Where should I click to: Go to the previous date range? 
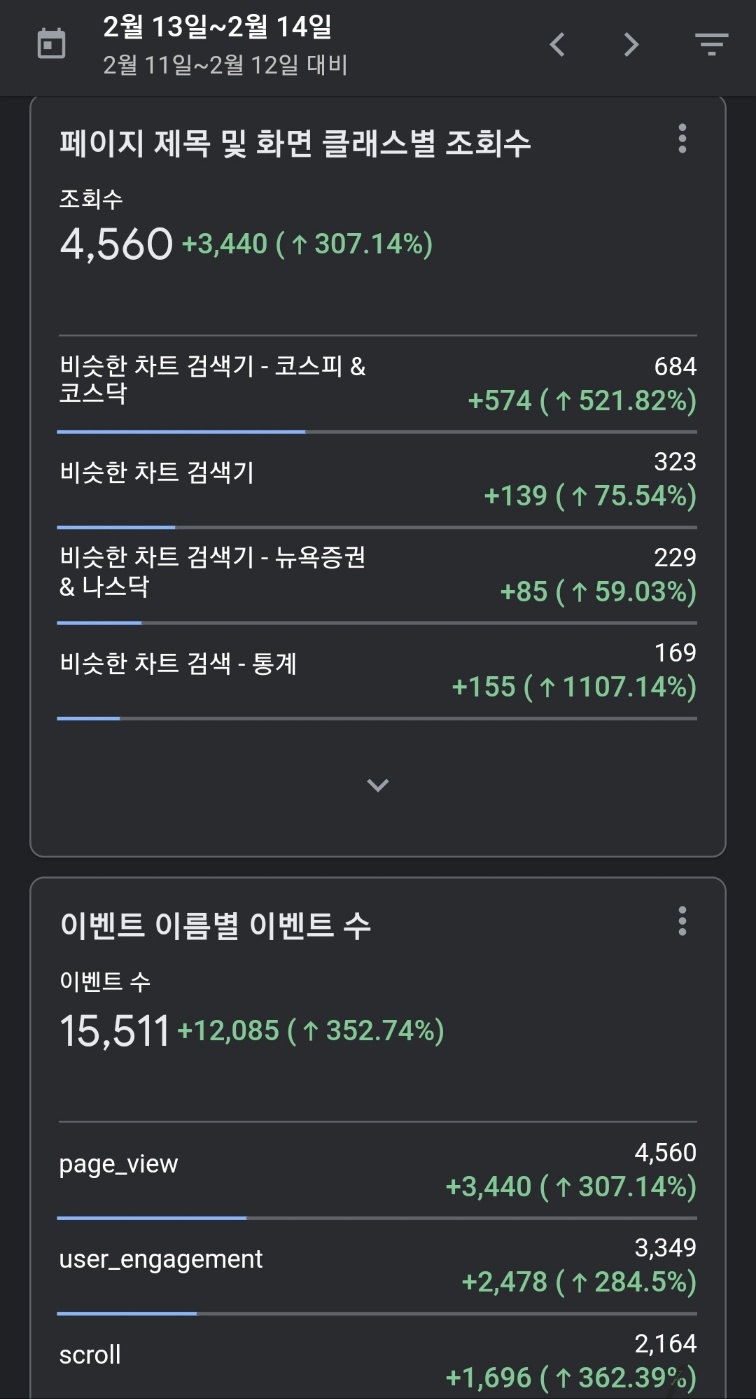tap(558, 45)
